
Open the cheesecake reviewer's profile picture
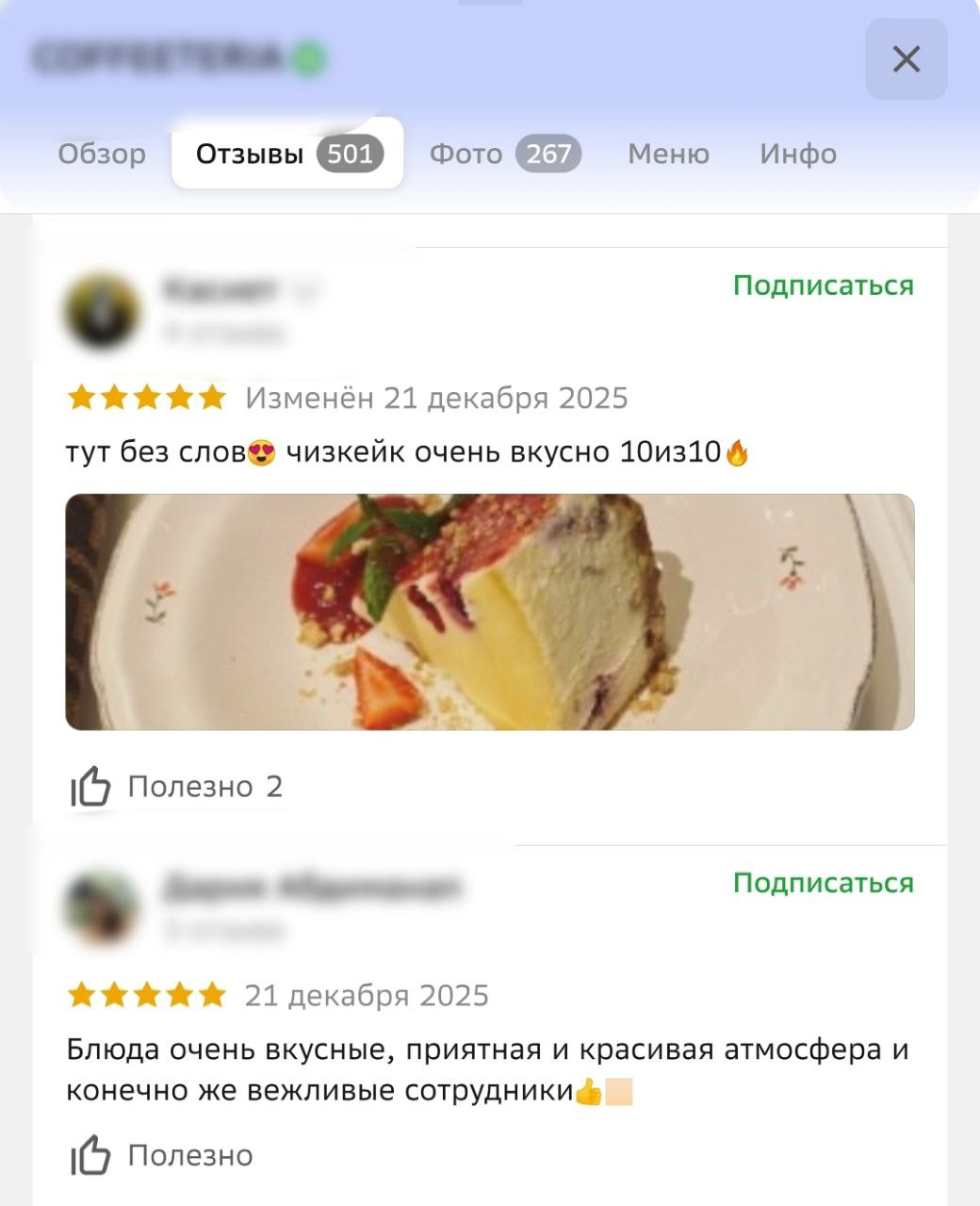point(102,310)
